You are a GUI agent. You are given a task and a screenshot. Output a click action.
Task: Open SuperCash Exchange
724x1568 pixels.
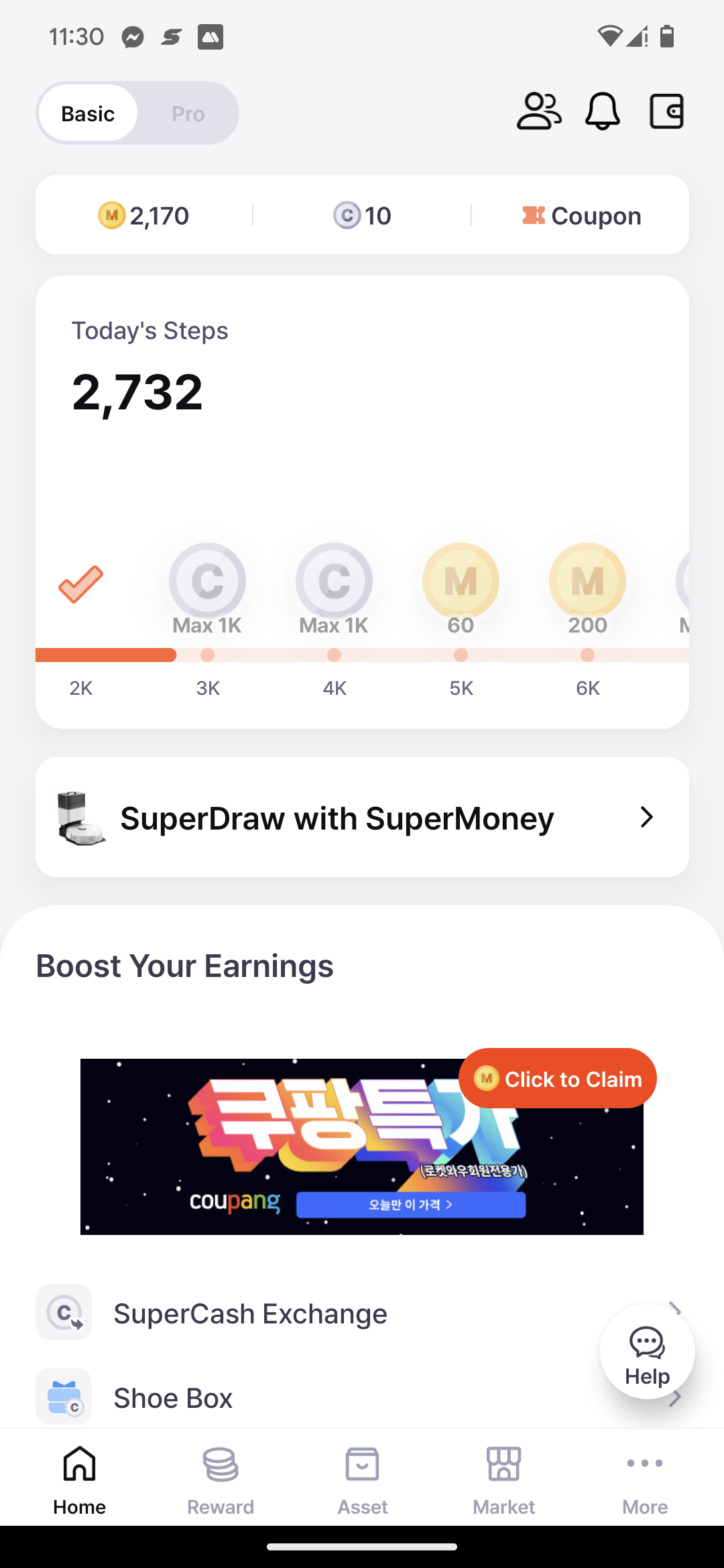point(362,1313)
